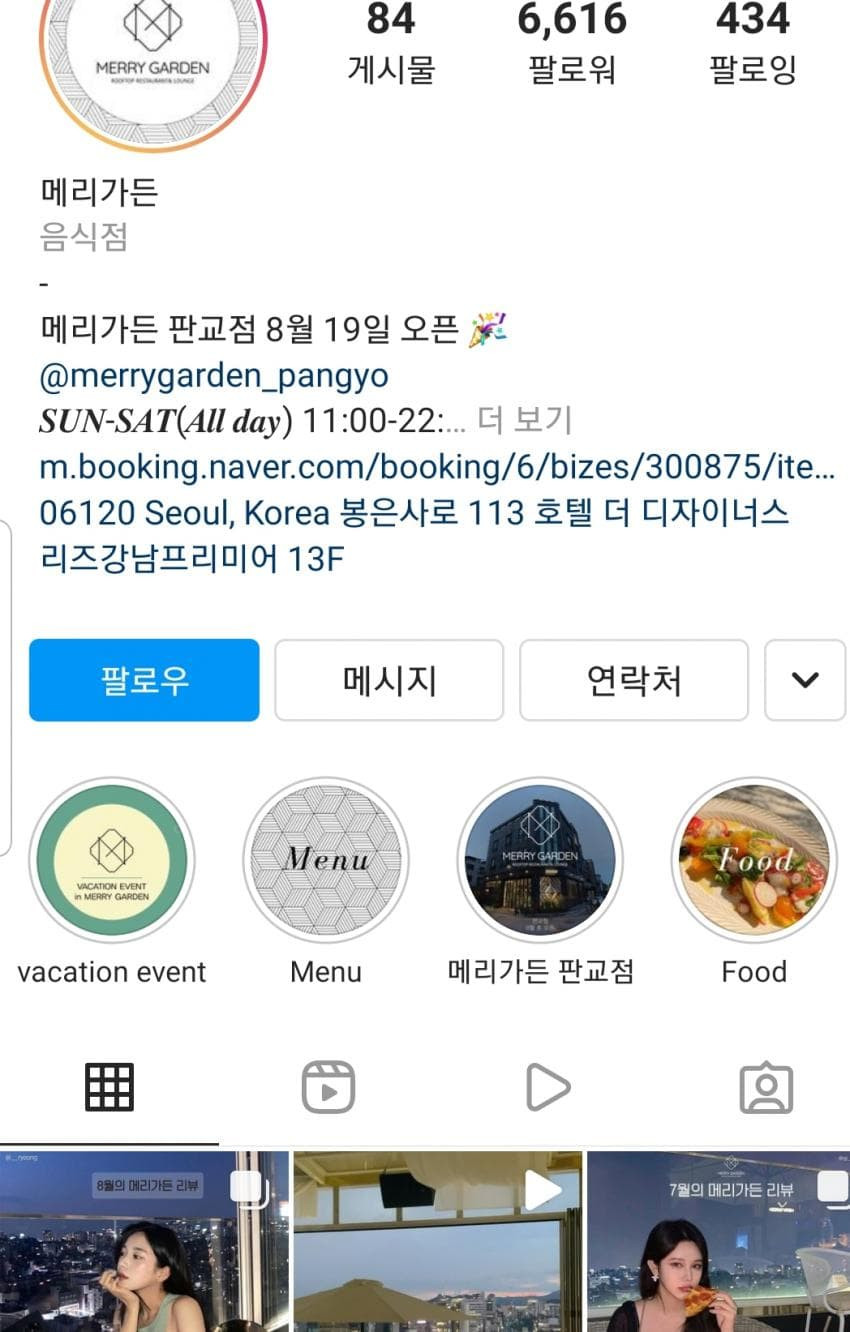The height and width of the screenshot is (1332, 850).
Task: Expand the bio with 더 보기
Action: 524,420
